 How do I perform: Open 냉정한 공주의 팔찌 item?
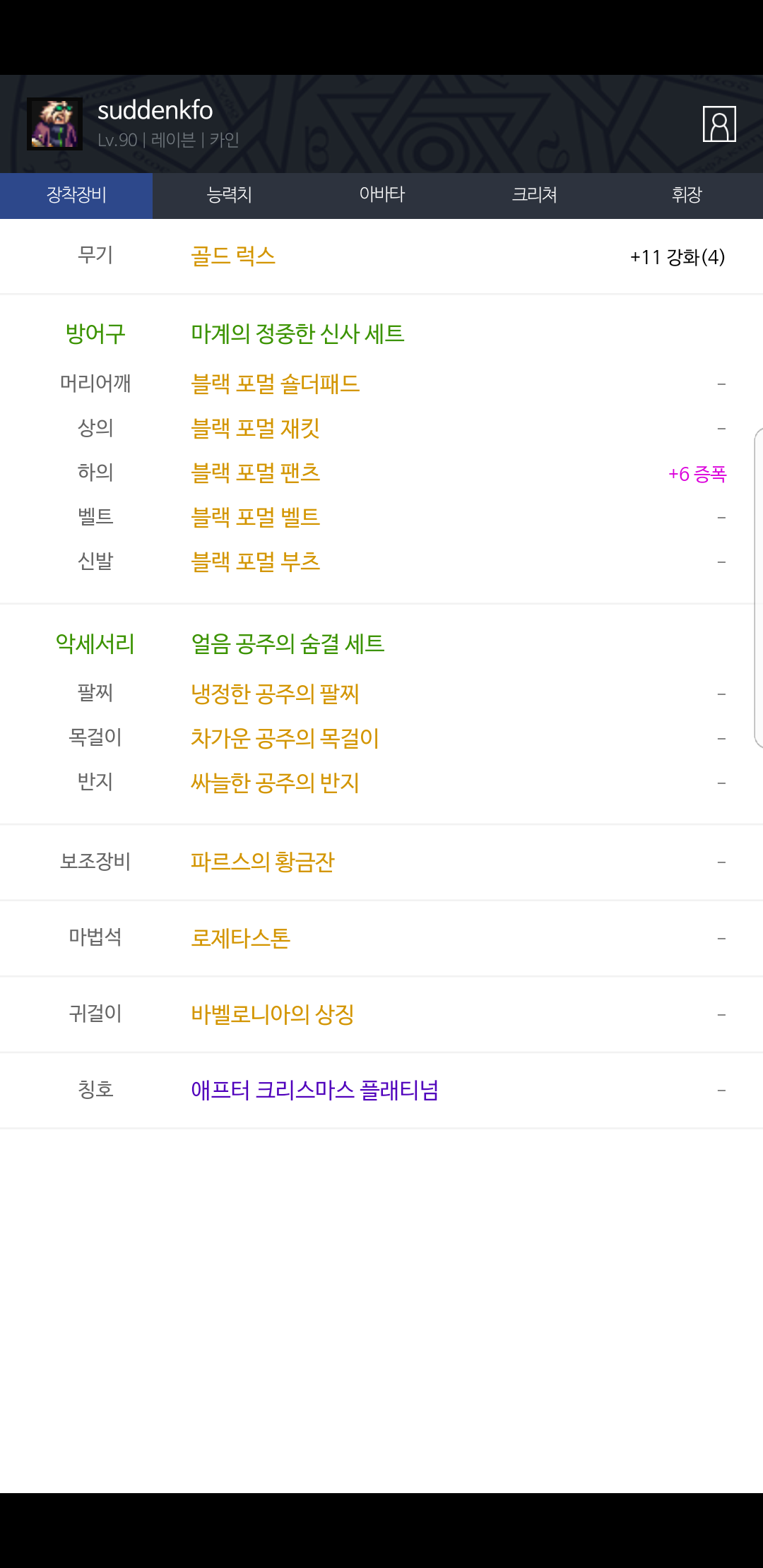pos(276,694)
